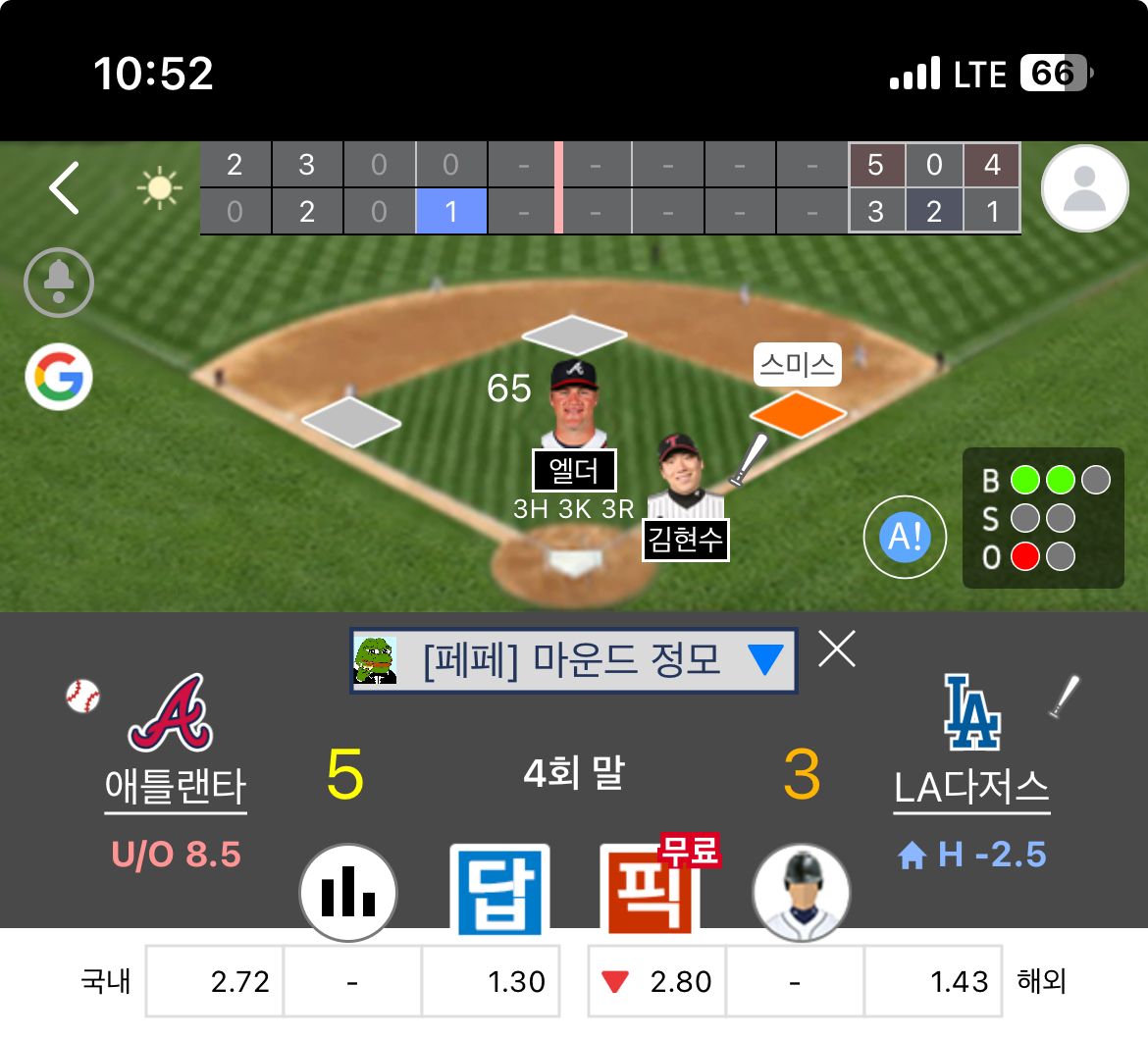1148x1038 pixels.
Task: Open the baseball player avatar button
Action: coord(801,893)
